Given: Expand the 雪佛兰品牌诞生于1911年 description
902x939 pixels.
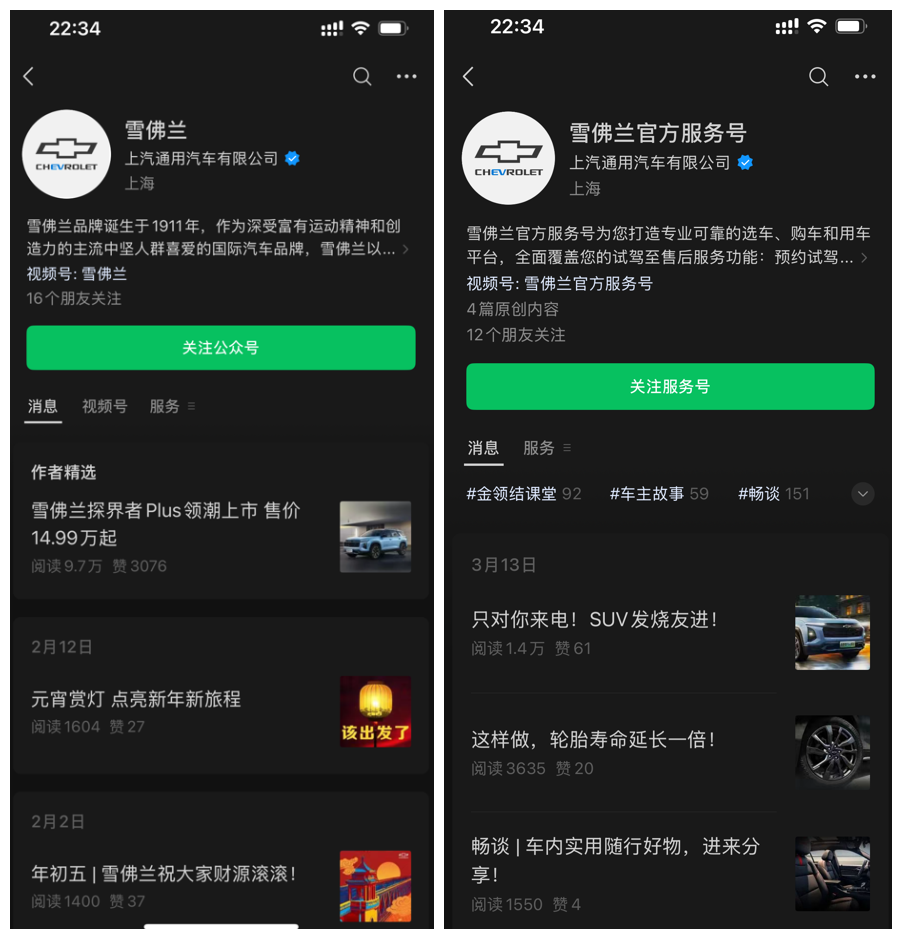Looking at the screenshot, I should coord(404,249).
